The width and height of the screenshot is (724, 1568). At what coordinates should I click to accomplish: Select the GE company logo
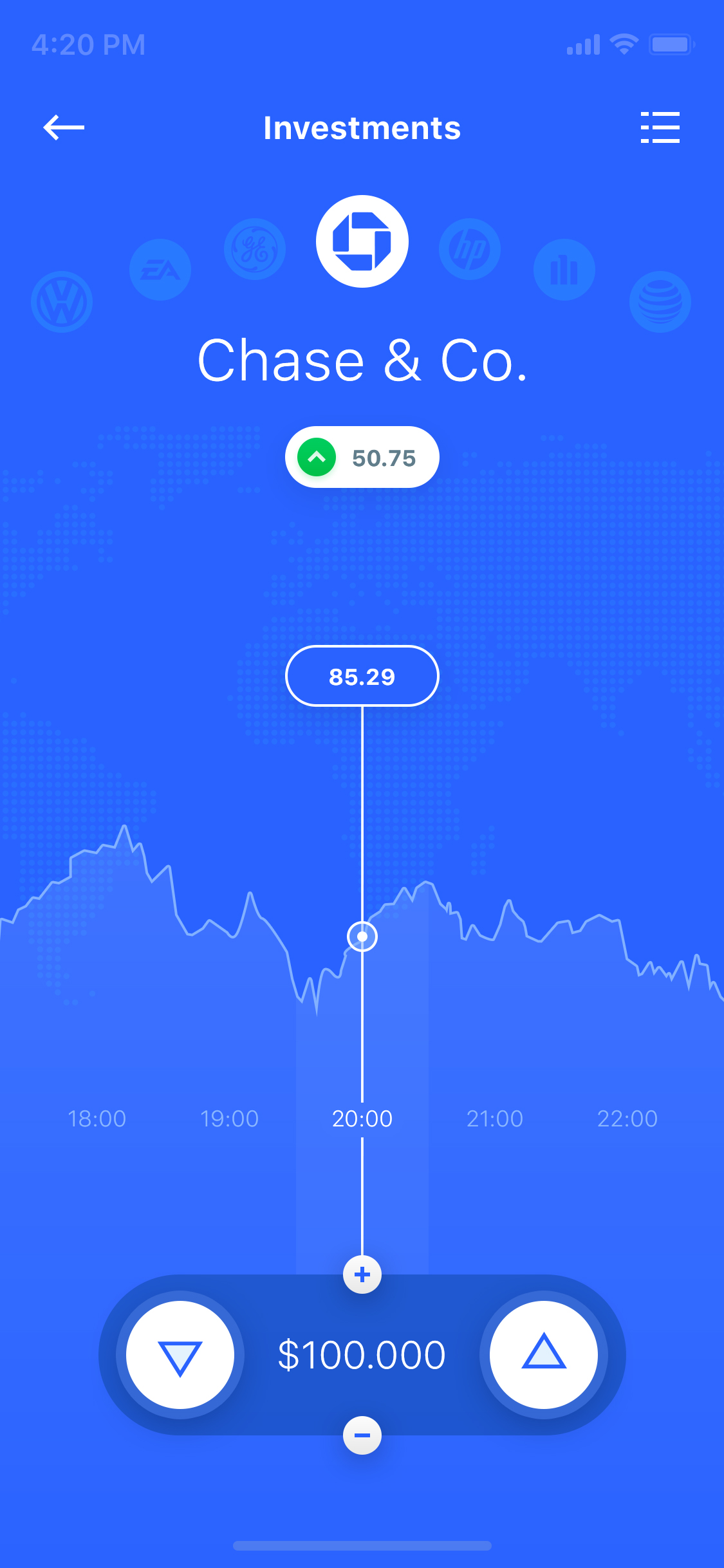[x=255, y=249]
